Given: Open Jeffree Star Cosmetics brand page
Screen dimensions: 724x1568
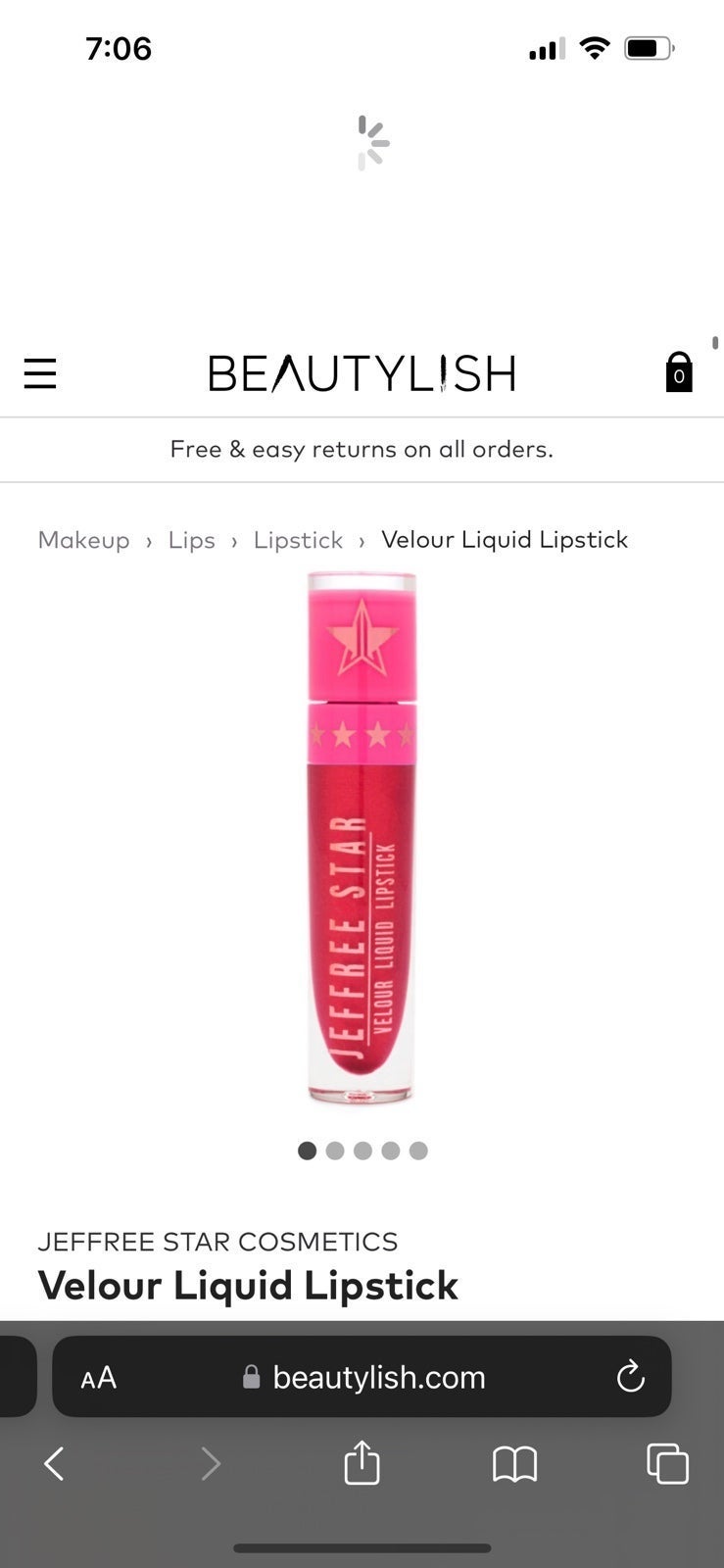Looking at the screenshot, I should pos(217,1242).
